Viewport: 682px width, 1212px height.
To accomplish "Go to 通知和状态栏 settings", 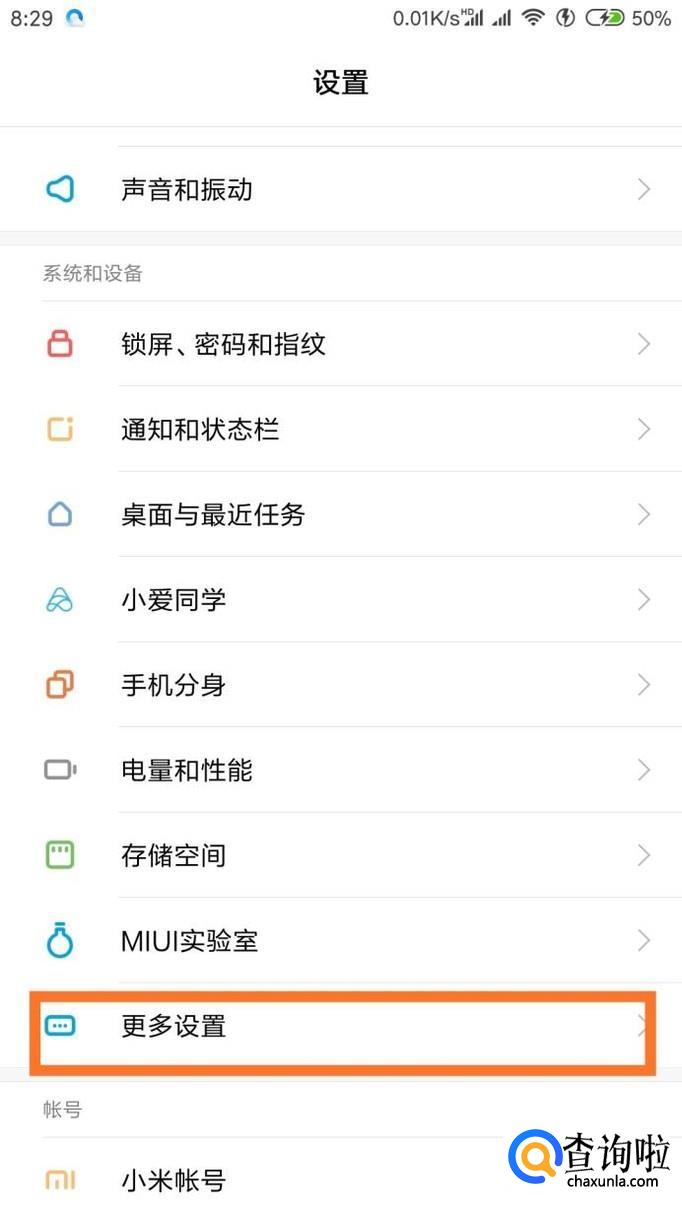I will pos(340,429).
